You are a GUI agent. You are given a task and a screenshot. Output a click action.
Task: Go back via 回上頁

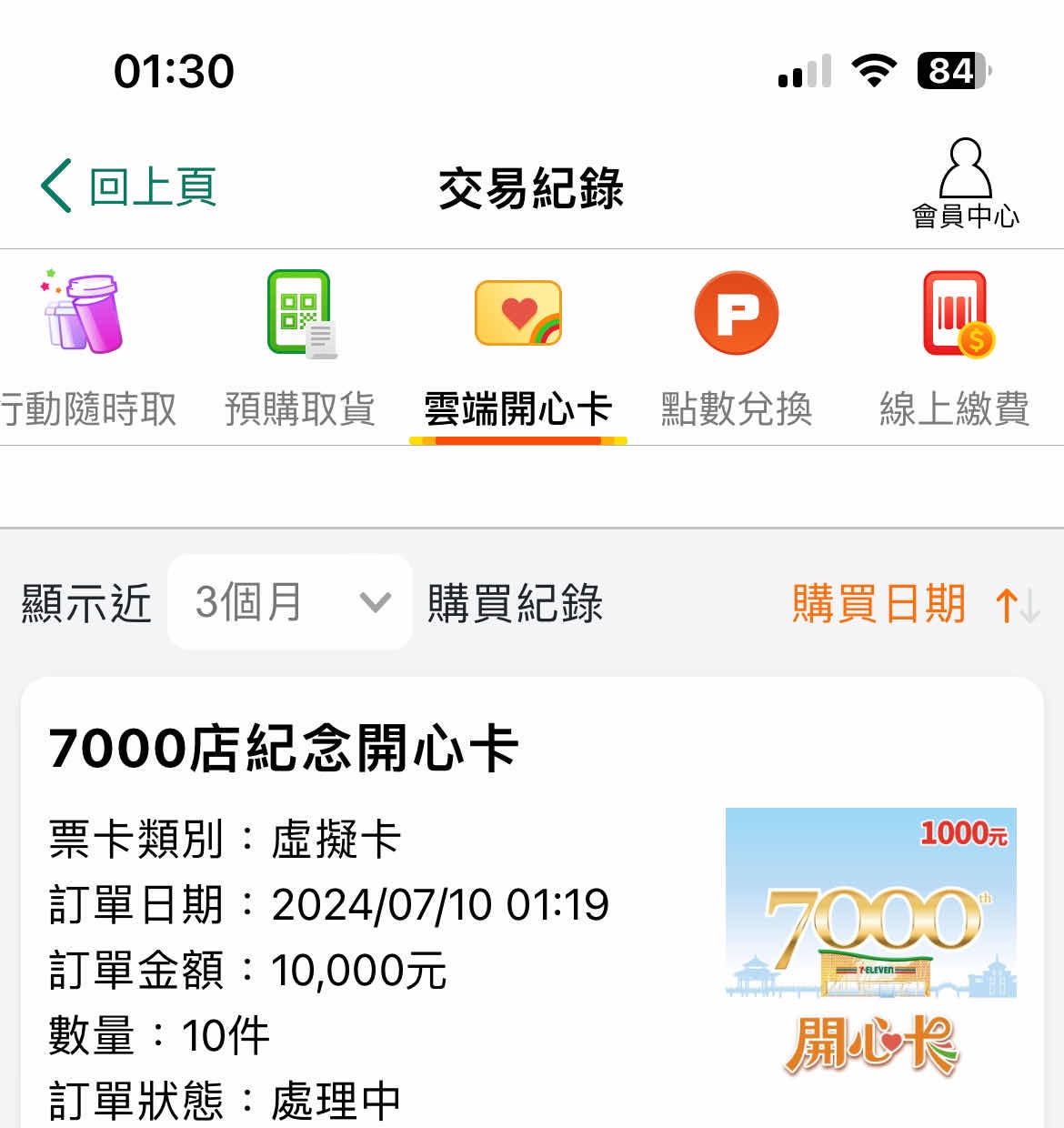point(129,186)
